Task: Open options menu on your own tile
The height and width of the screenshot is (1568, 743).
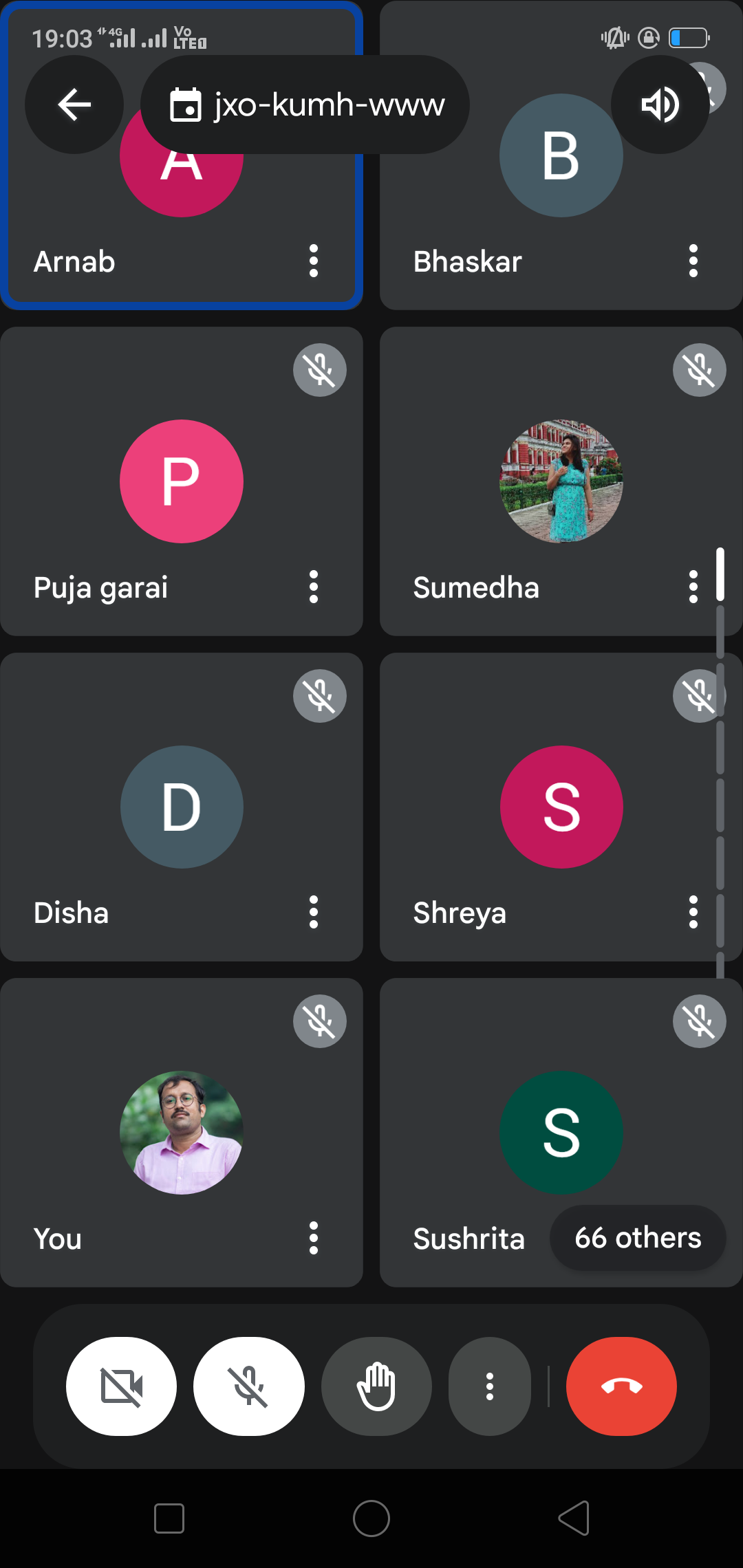Action: [314, 1239]
